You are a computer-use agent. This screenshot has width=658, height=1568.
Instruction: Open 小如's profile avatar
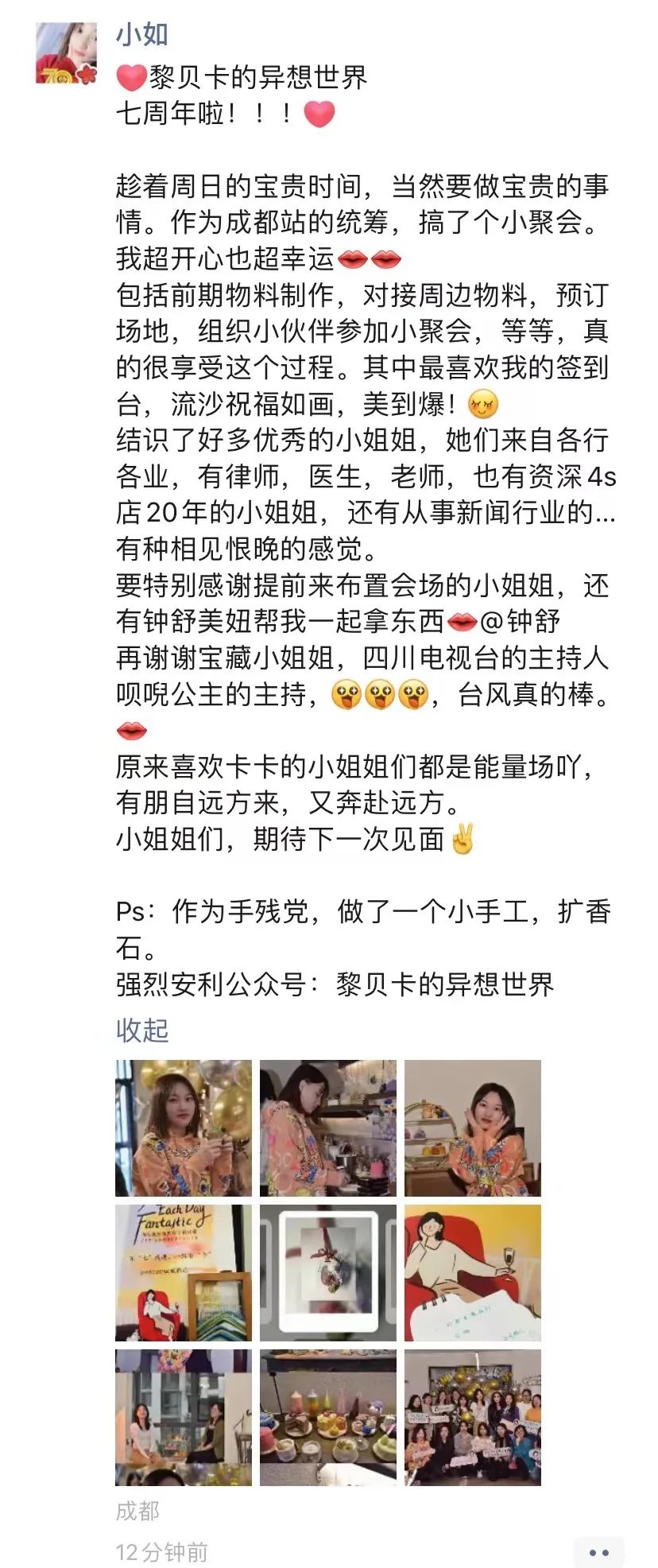tap(66, 52)
